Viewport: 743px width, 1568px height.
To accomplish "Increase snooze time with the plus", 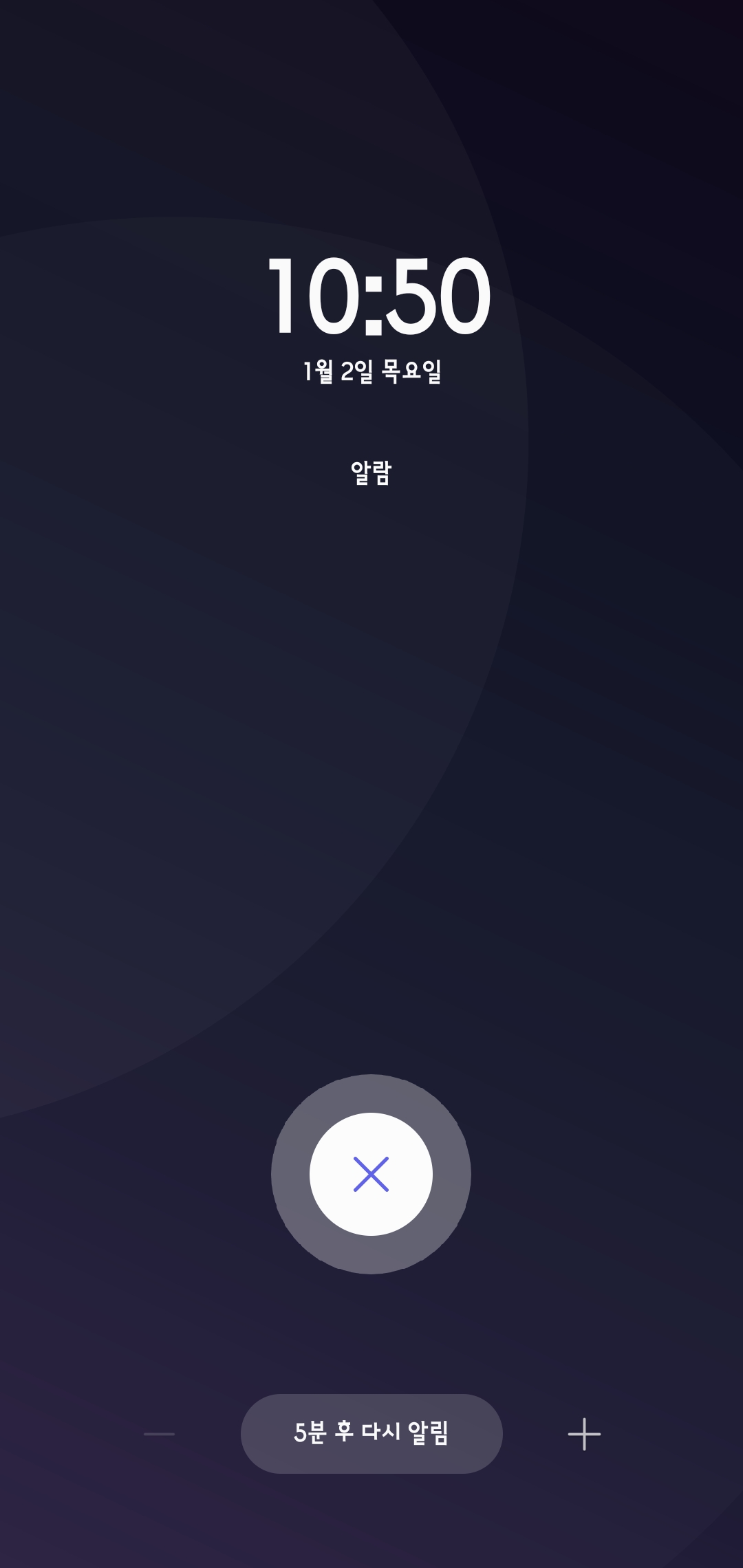I will [x=584, y=1434].
